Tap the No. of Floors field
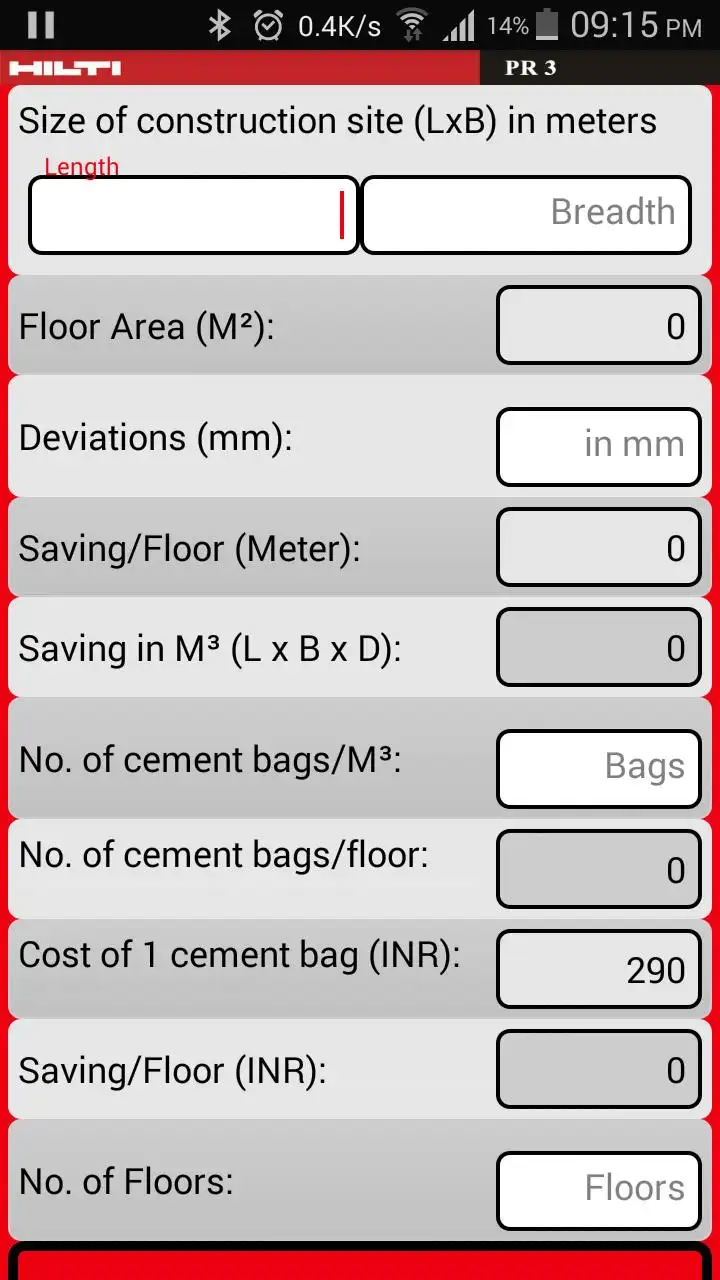This screenshot has height=1280, width=720. click(x=598, y=1190)
